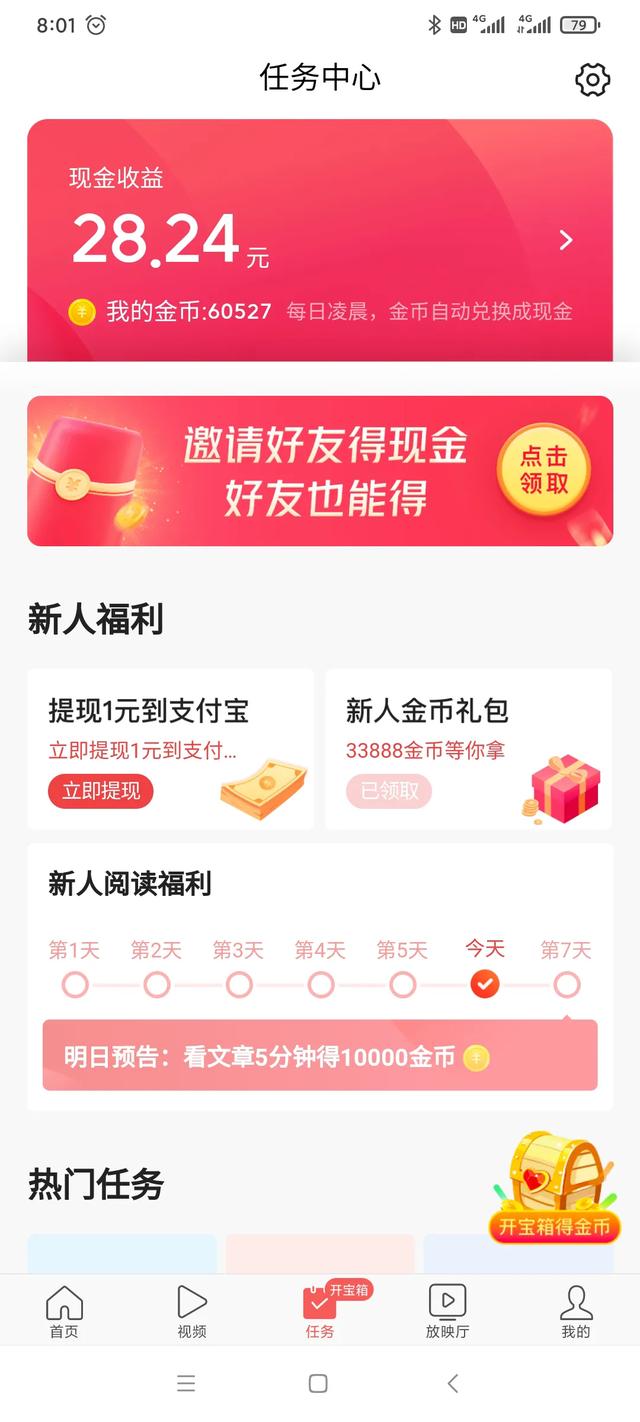Open cash earnings details via the arrow
This screenshot has height=1422, width=640.
[x=566, y=240]
